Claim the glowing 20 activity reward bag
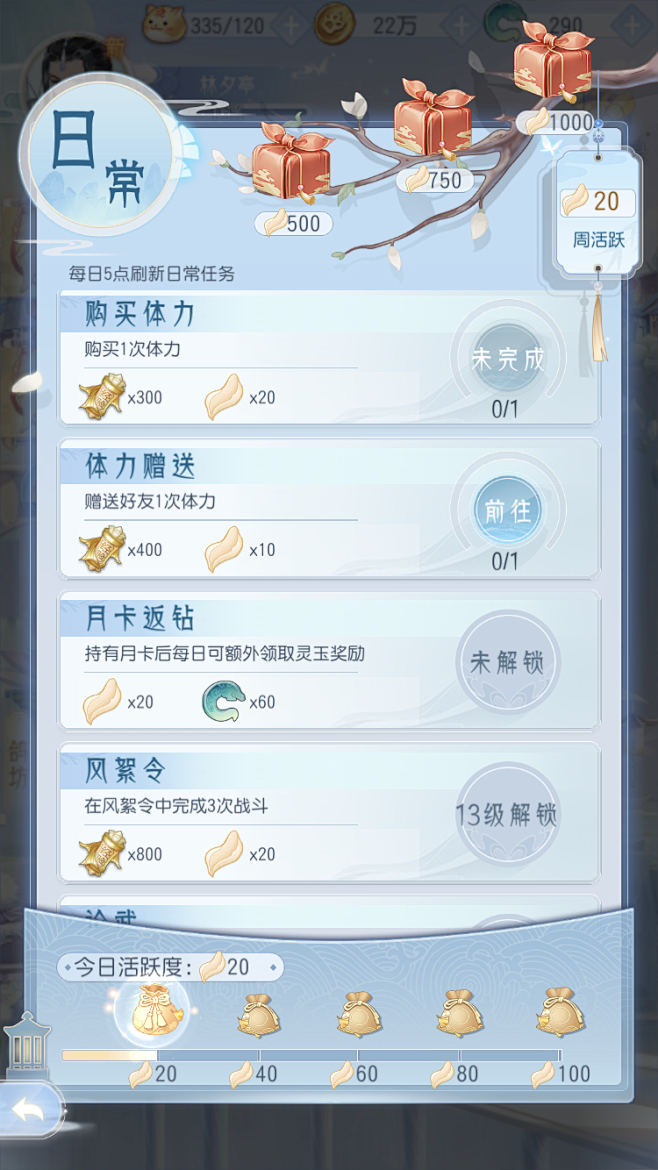 coord(152,1010)
